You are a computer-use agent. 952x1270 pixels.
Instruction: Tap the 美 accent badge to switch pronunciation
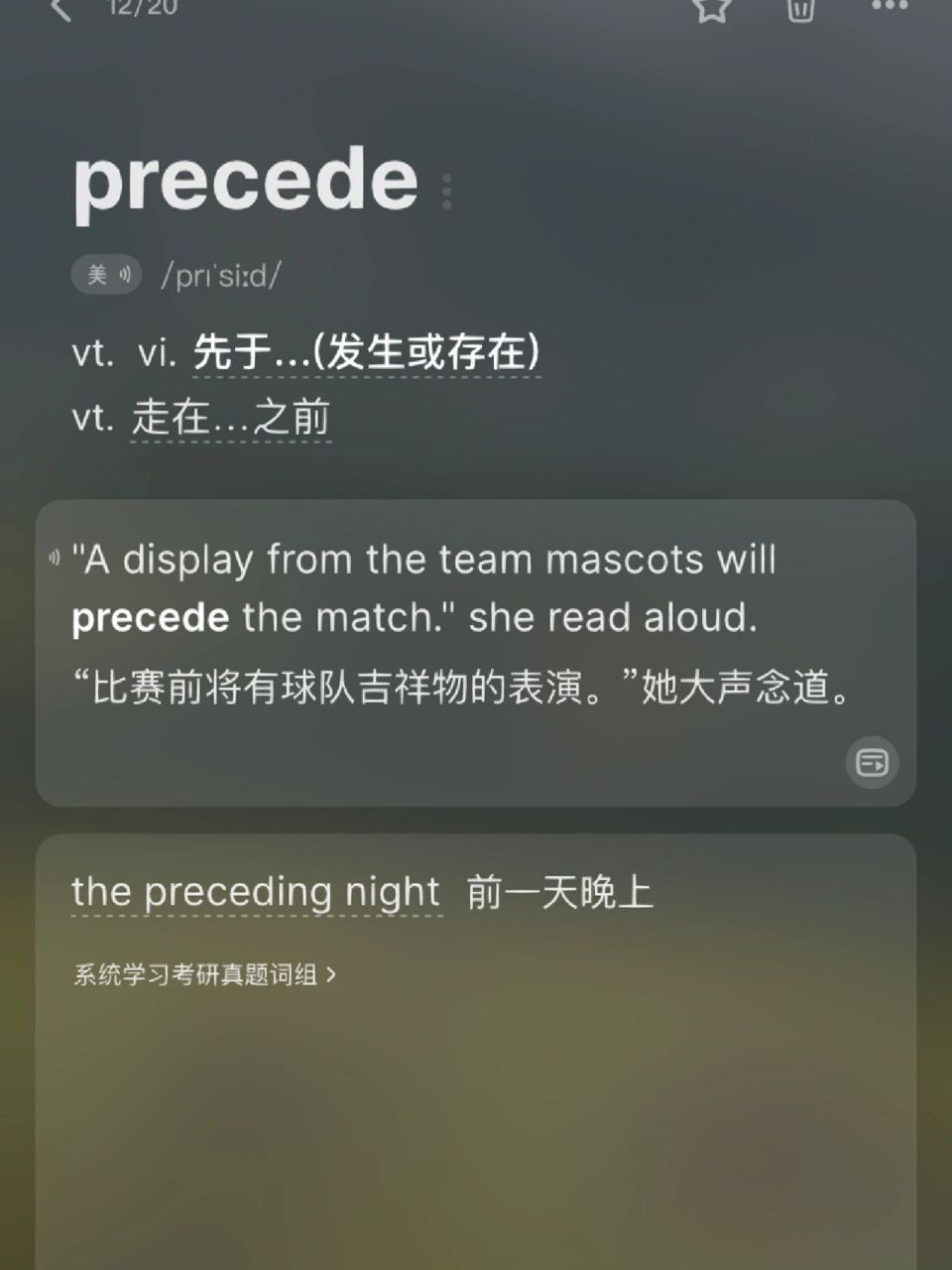[x=98, y=275]
